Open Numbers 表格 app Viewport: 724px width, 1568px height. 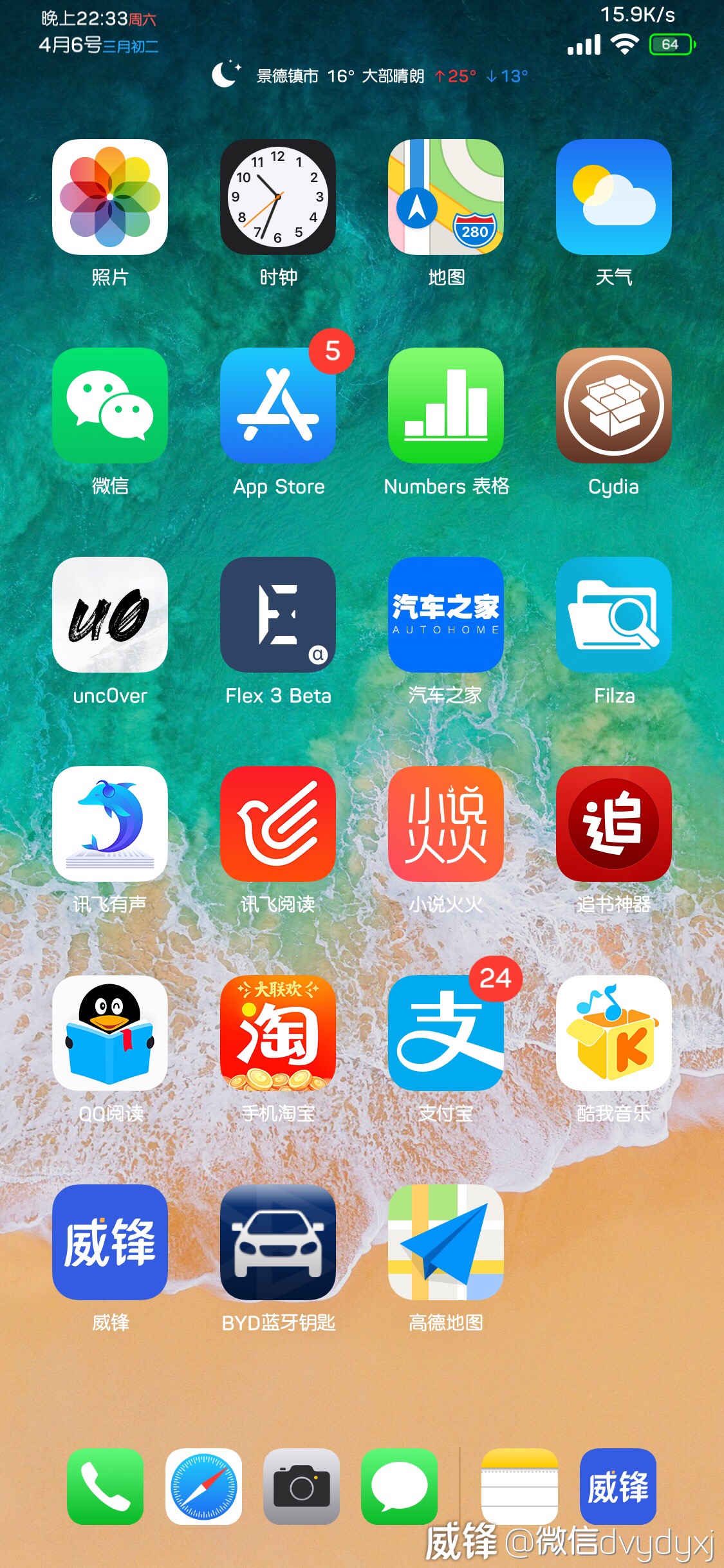point(445,406)
